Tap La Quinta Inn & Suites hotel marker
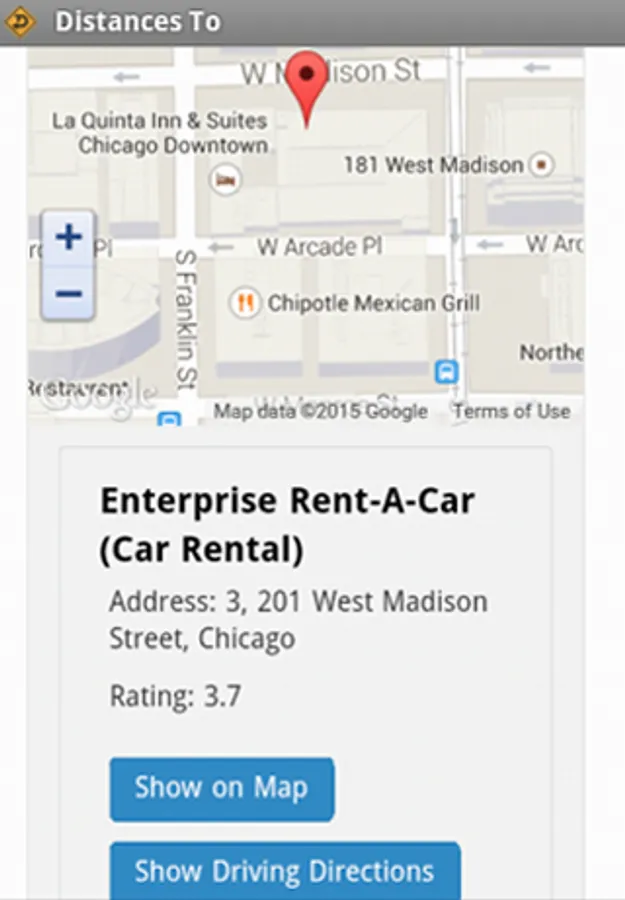 tap(226, 181)
